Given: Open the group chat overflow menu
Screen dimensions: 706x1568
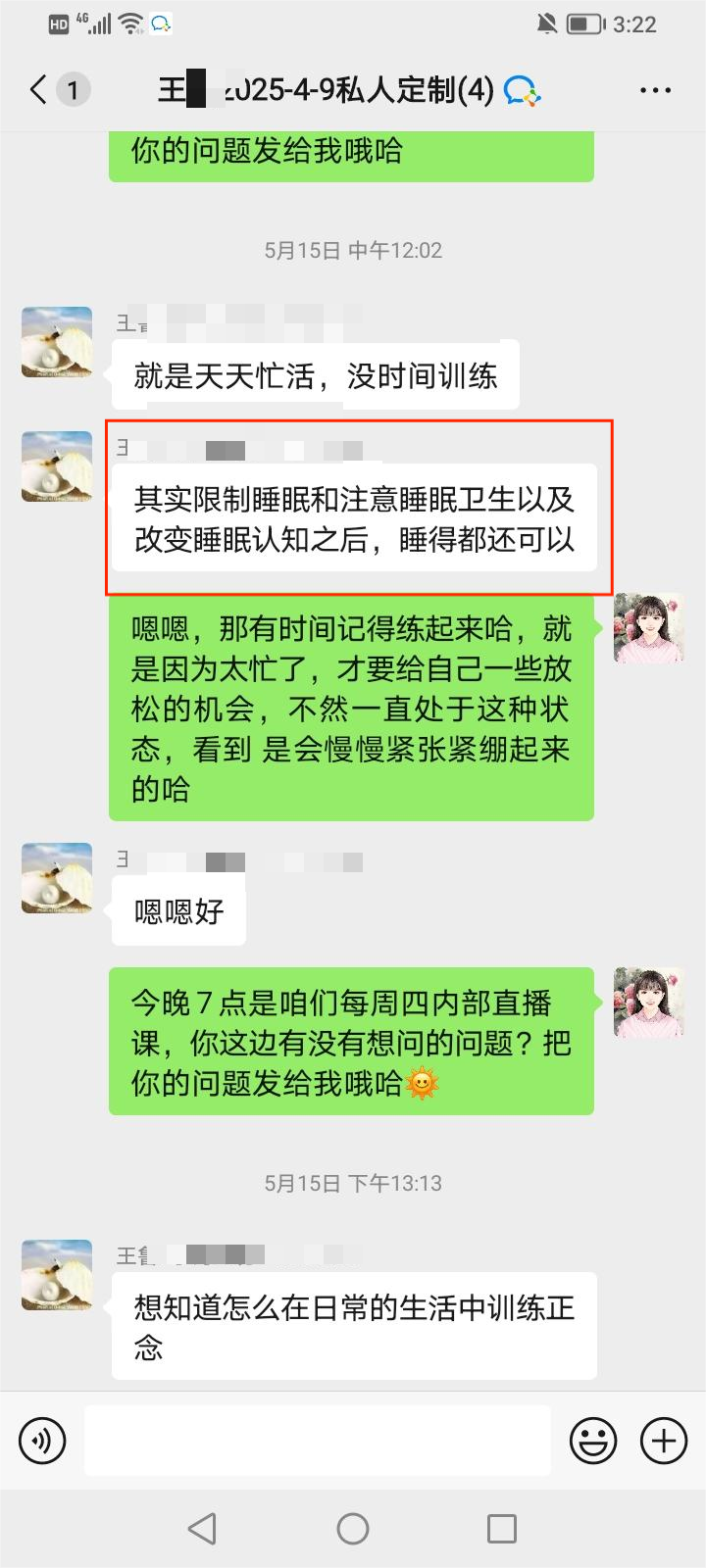Looking at the screenshot, I should [x=655, y=90].
